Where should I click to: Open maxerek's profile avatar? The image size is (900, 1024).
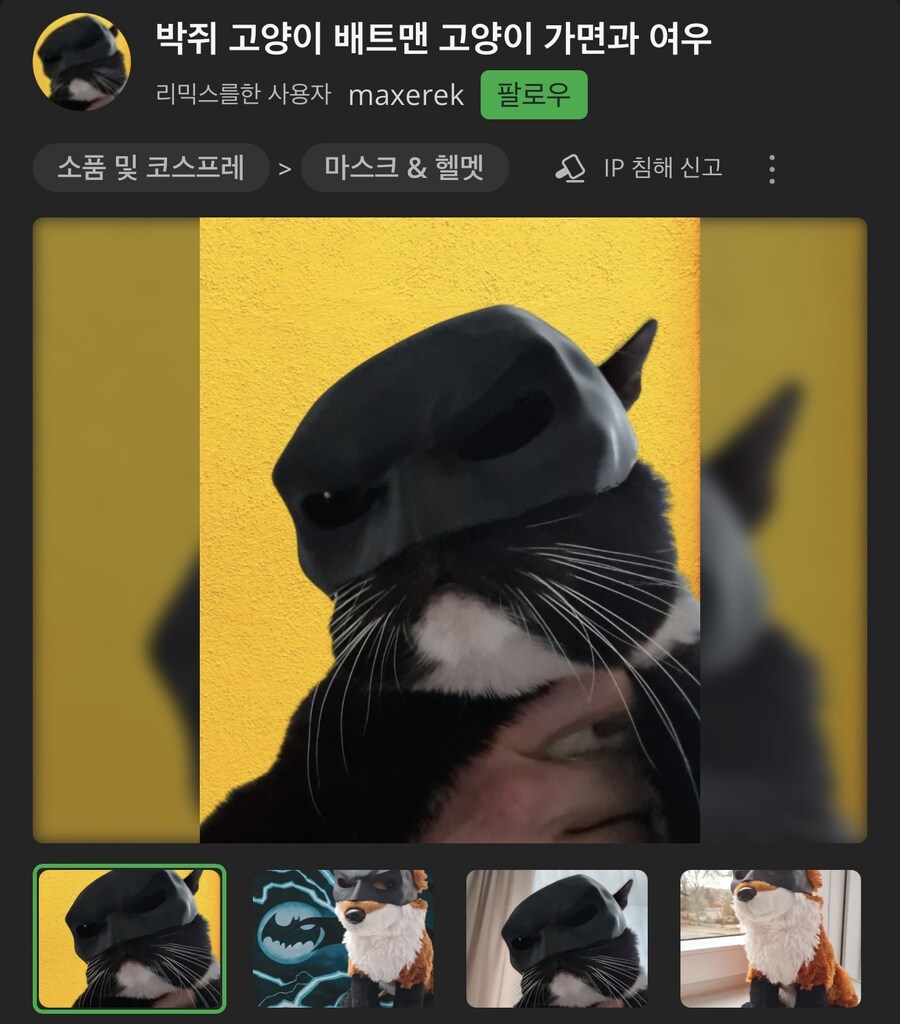[81, 62]
